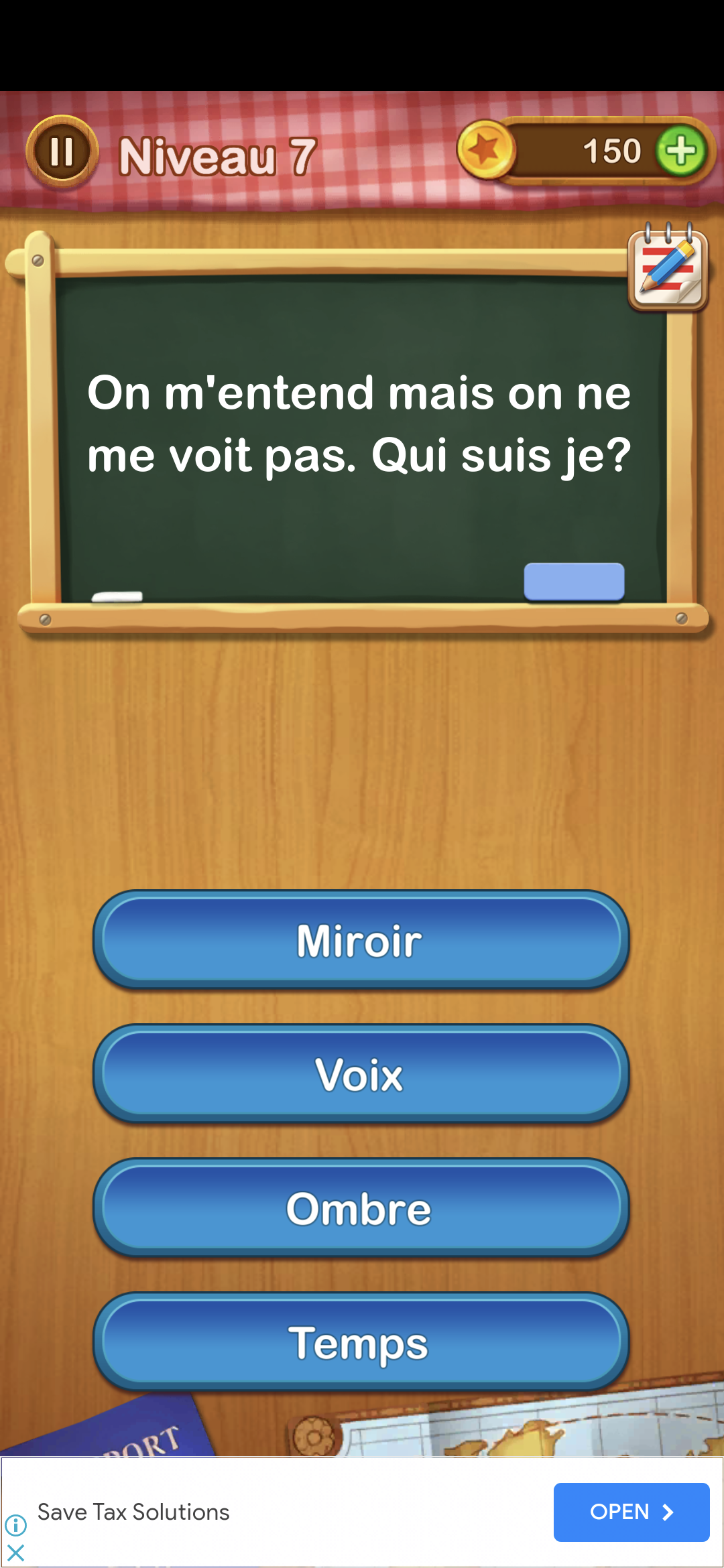Choose the Voix answer
Screen dimensions: 724x1568
361,1074
